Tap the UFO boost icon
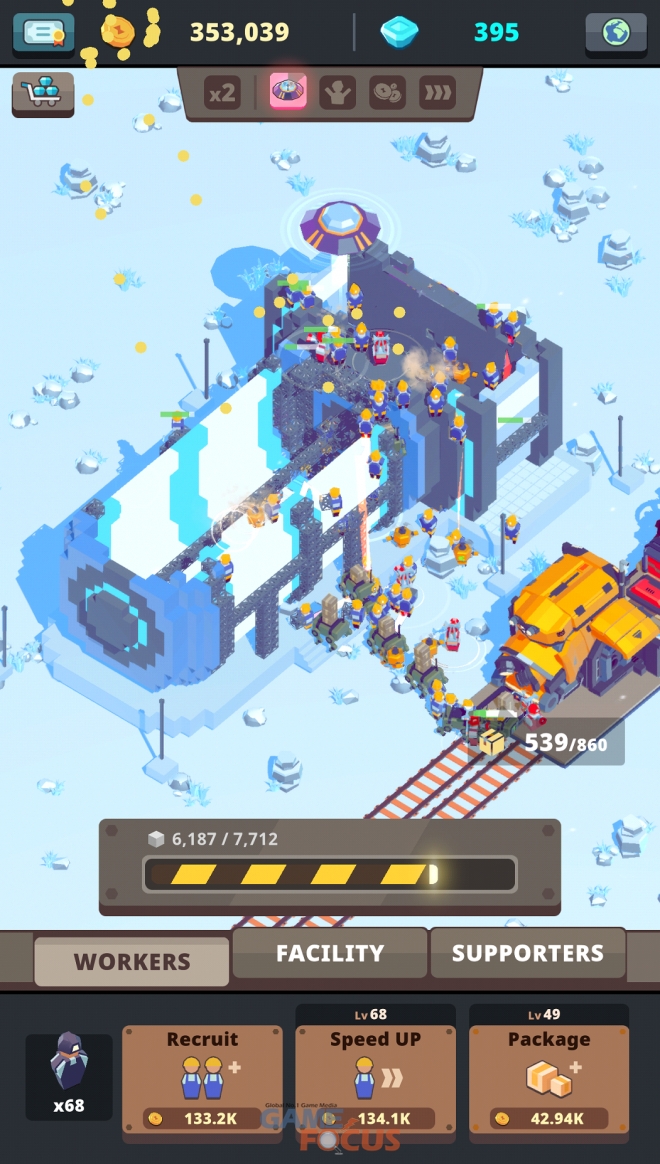 pos(288,93)
